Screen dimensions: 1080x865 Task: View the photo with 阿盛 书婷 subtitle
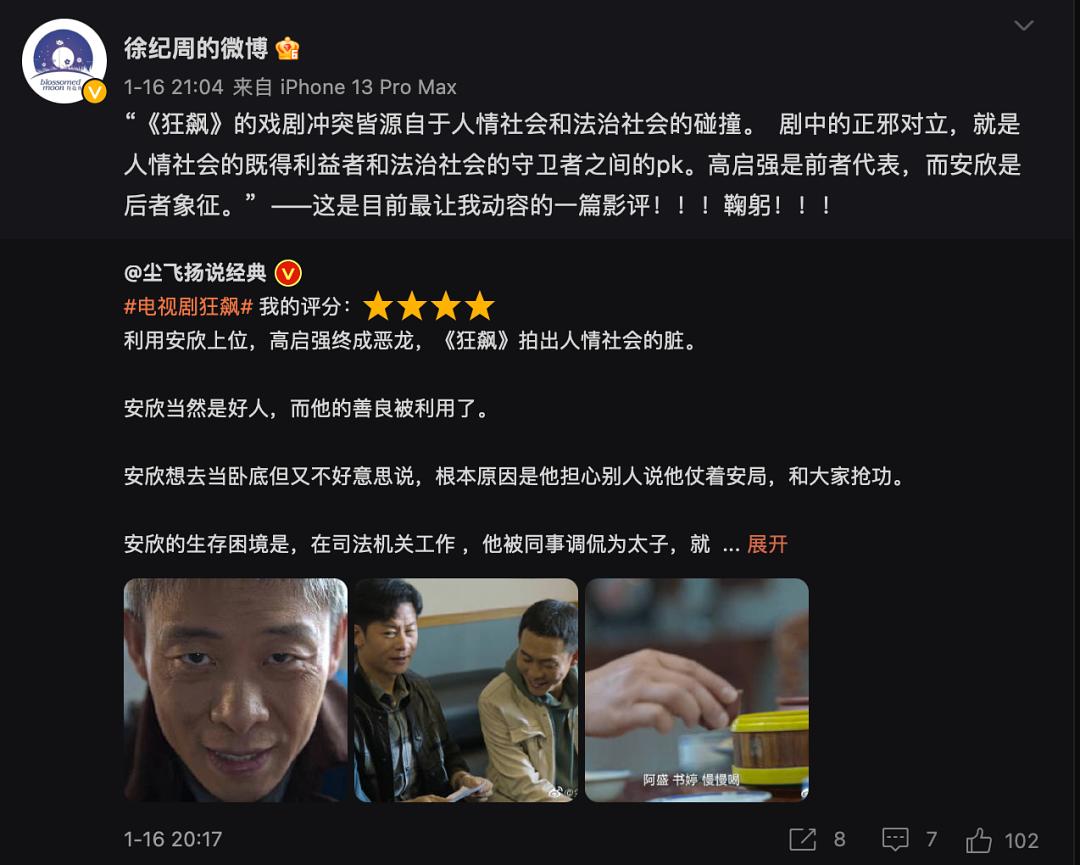pyautogui.click(x=696, y=690)
